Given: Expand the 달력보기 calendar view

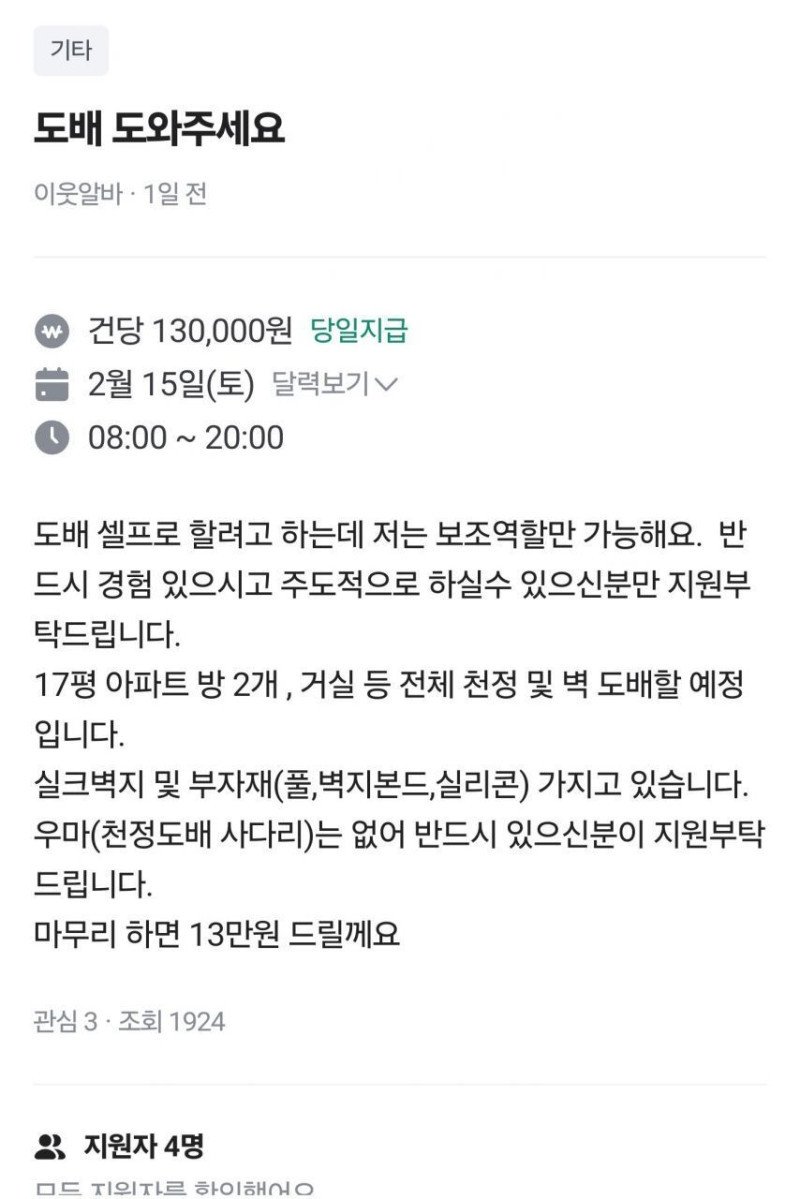Looking at the screenshot, I should pos(335,384).
